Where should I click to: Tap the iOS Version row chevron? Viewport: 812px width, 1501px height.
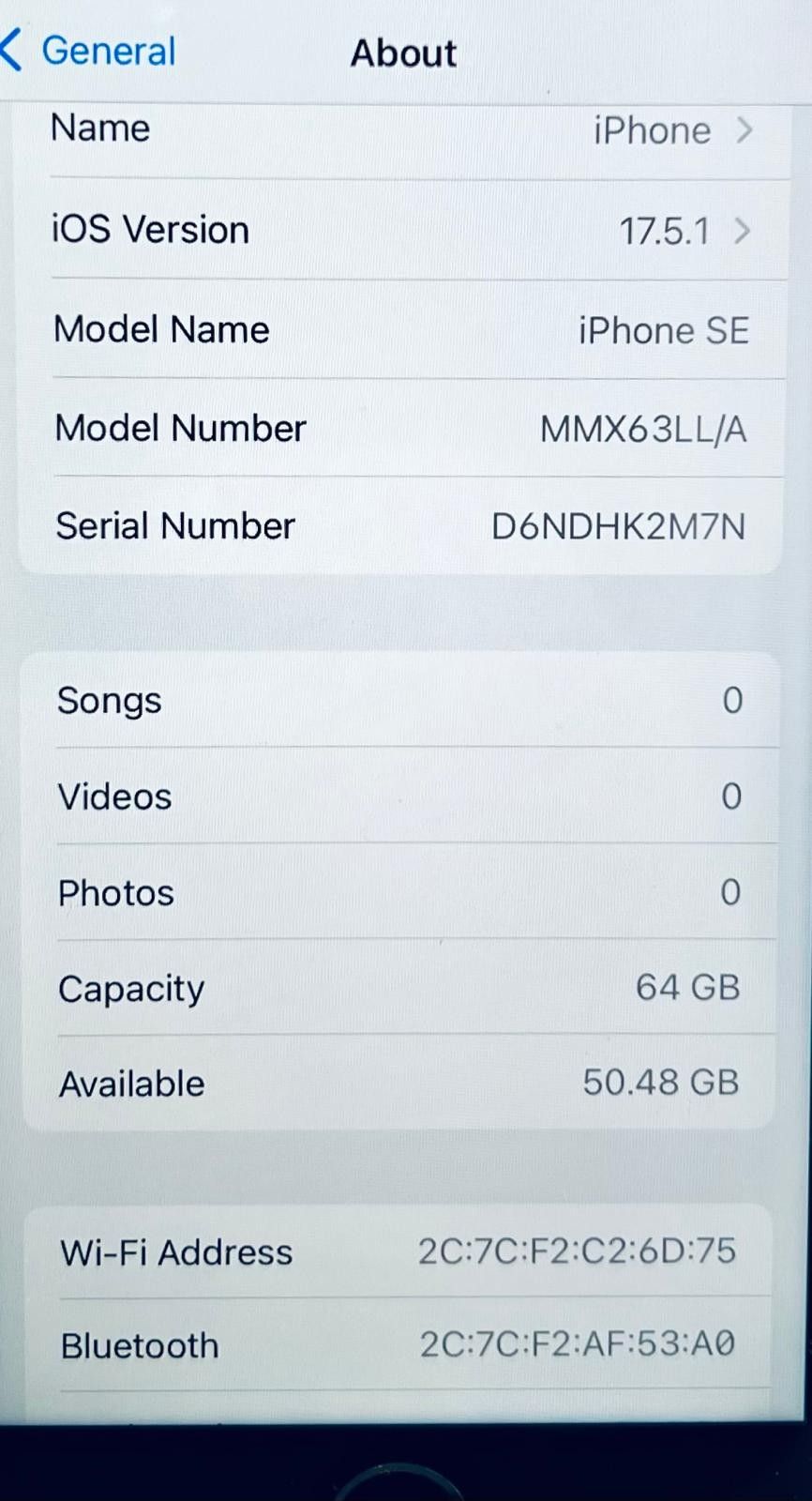coord(744,231)
